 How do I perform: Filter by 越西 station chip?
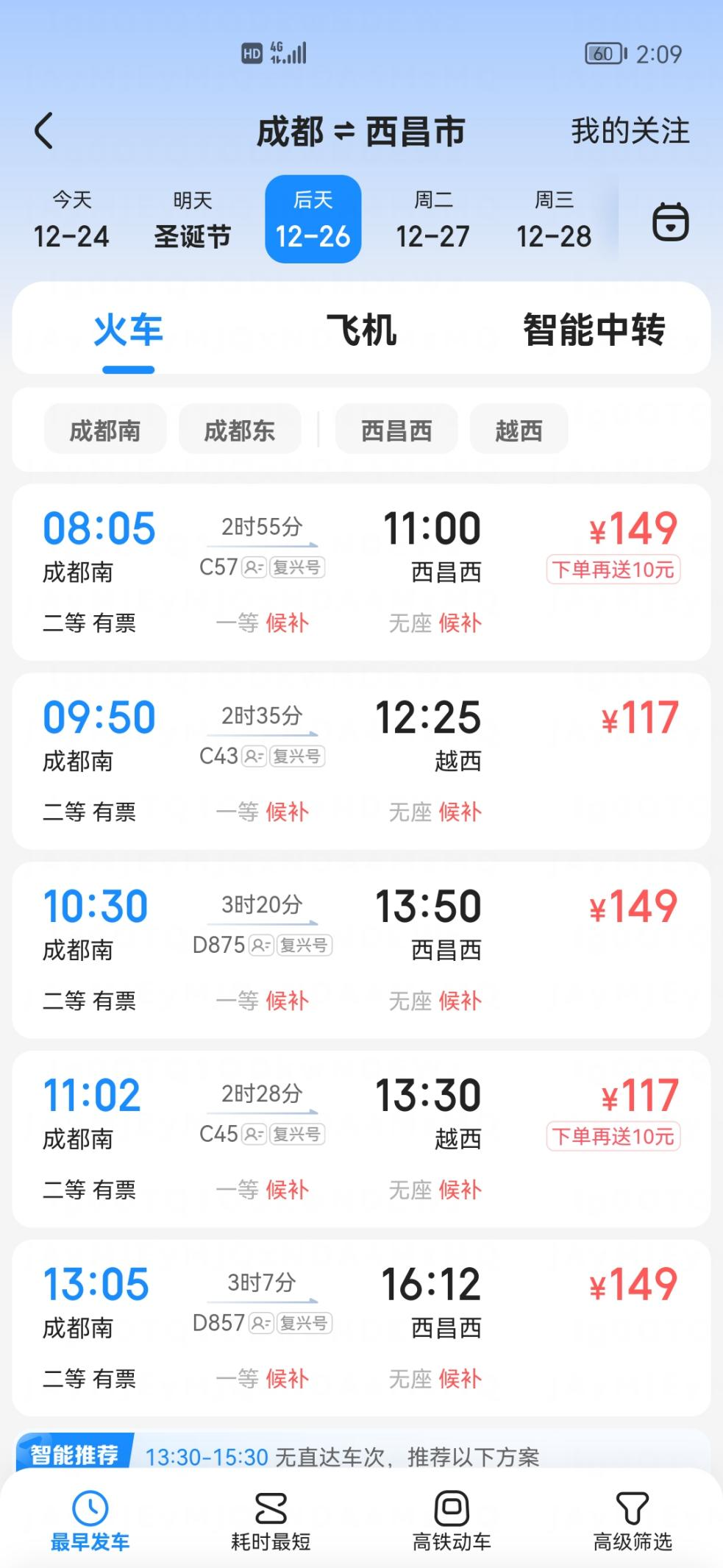click(519, 430)
